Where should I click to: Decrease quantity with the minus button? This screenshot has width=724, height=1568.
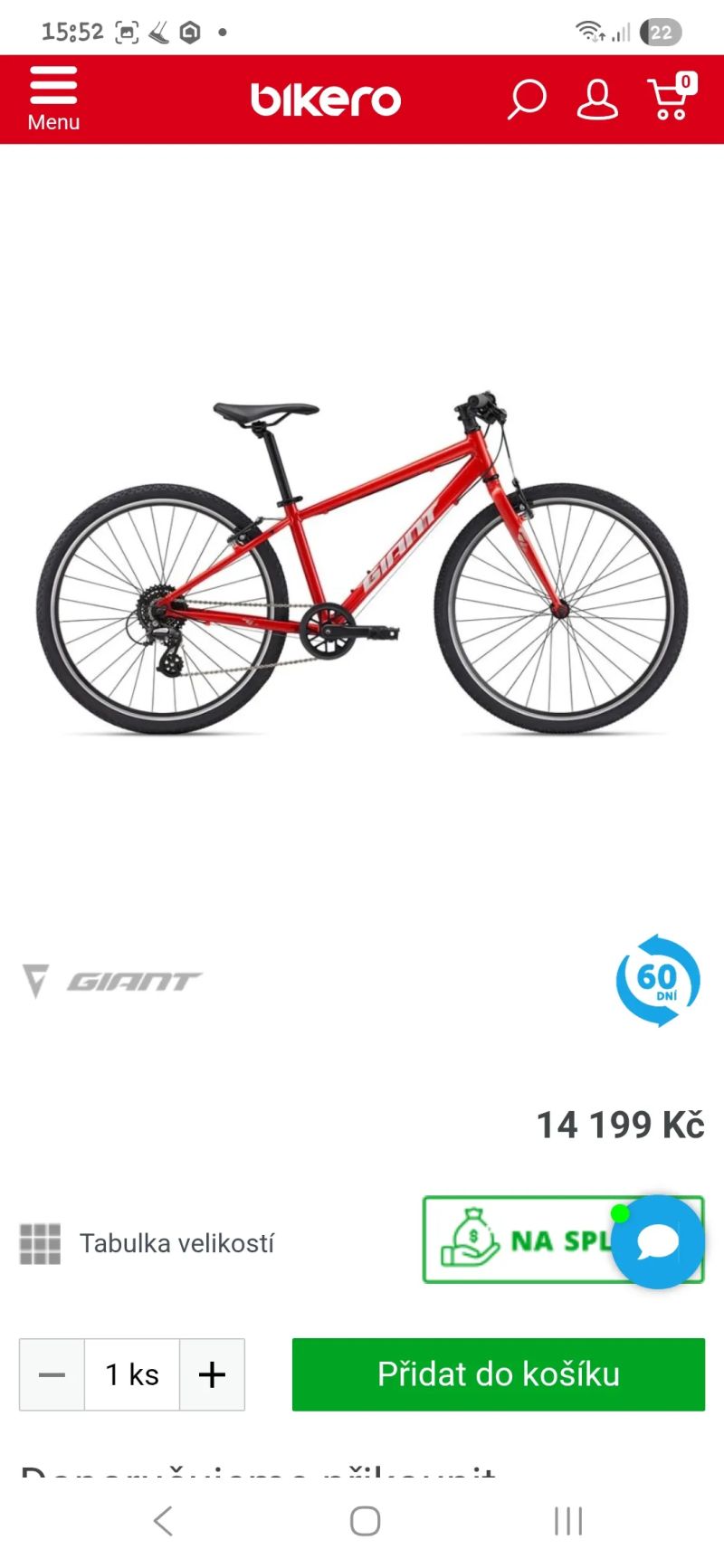(x=52, y=1374)
